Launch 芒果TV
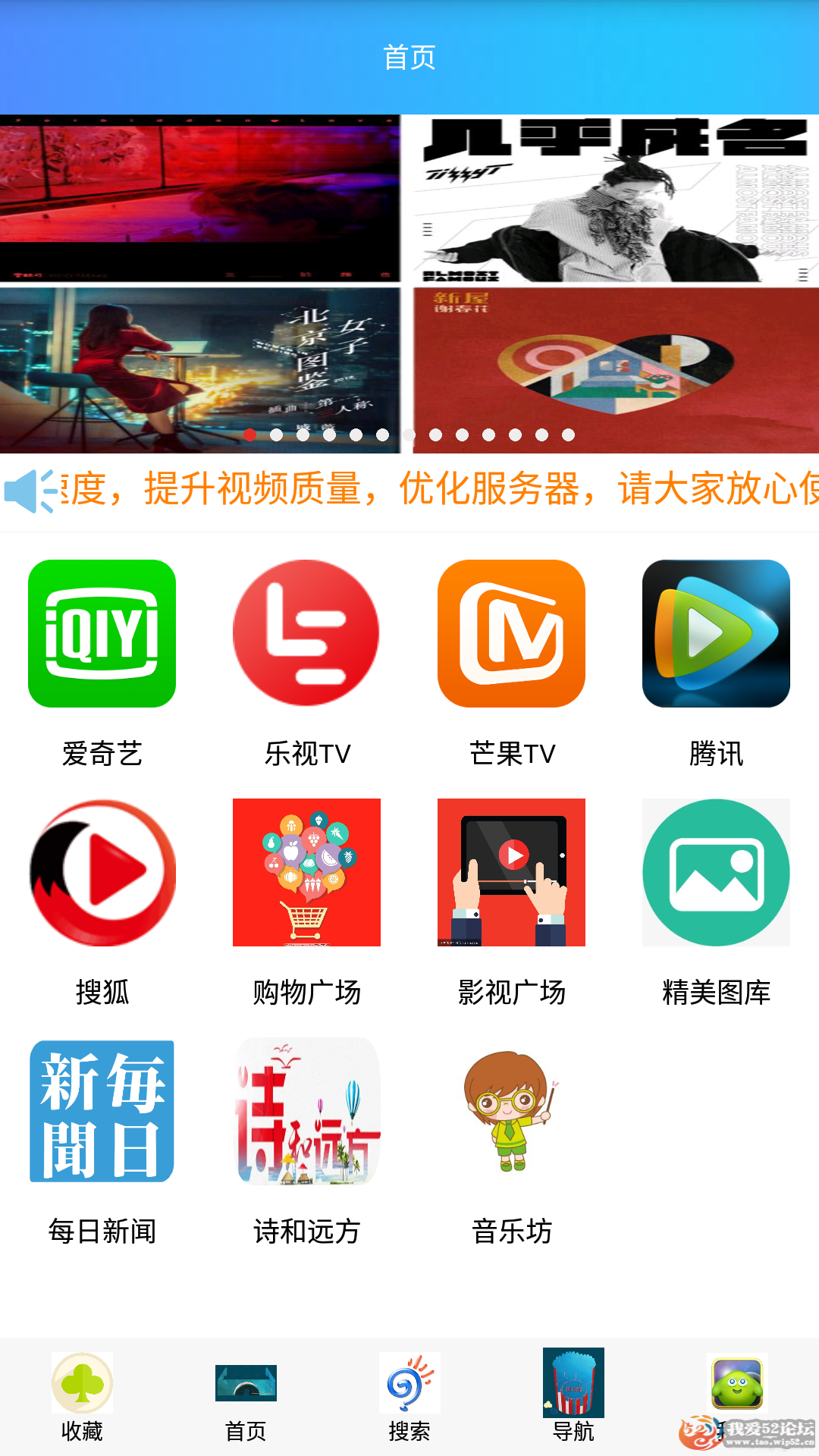Viewport: 819px width, 1456px height. pyautogui.click(x=511, y=634)
